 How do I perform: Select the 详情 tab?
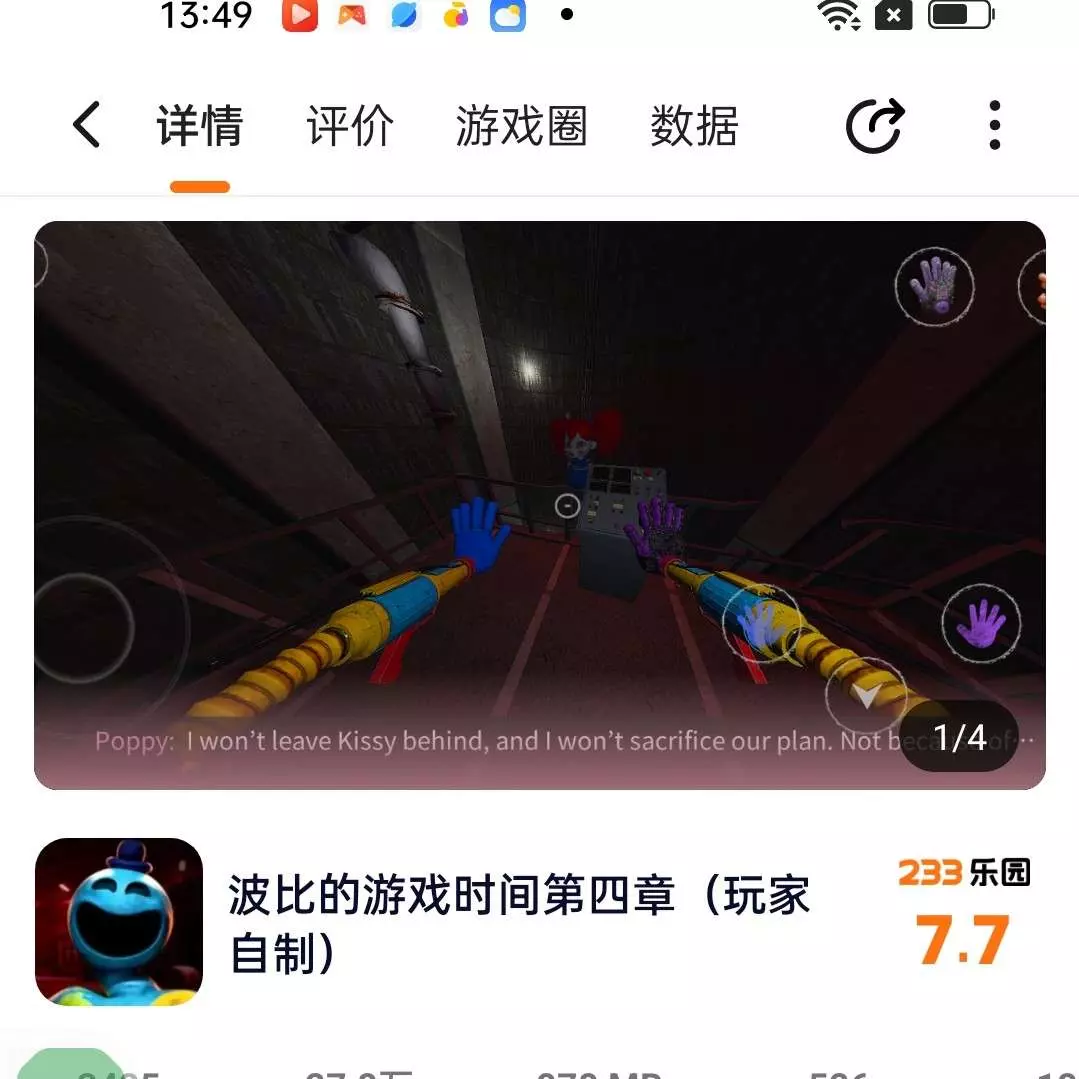click(x=200, y=127)
